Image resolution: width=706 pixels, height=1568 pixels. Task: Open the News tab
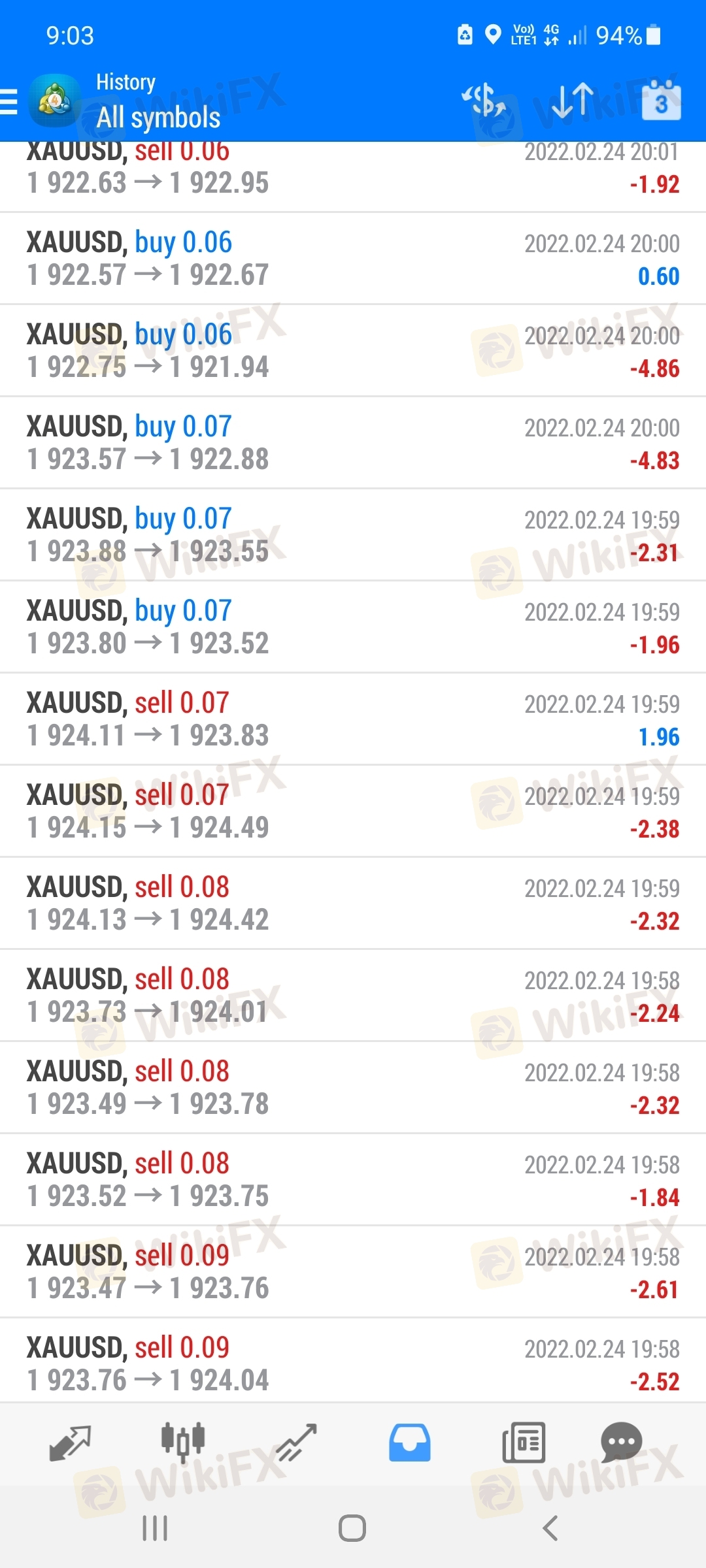click(x=523, y=1443)
